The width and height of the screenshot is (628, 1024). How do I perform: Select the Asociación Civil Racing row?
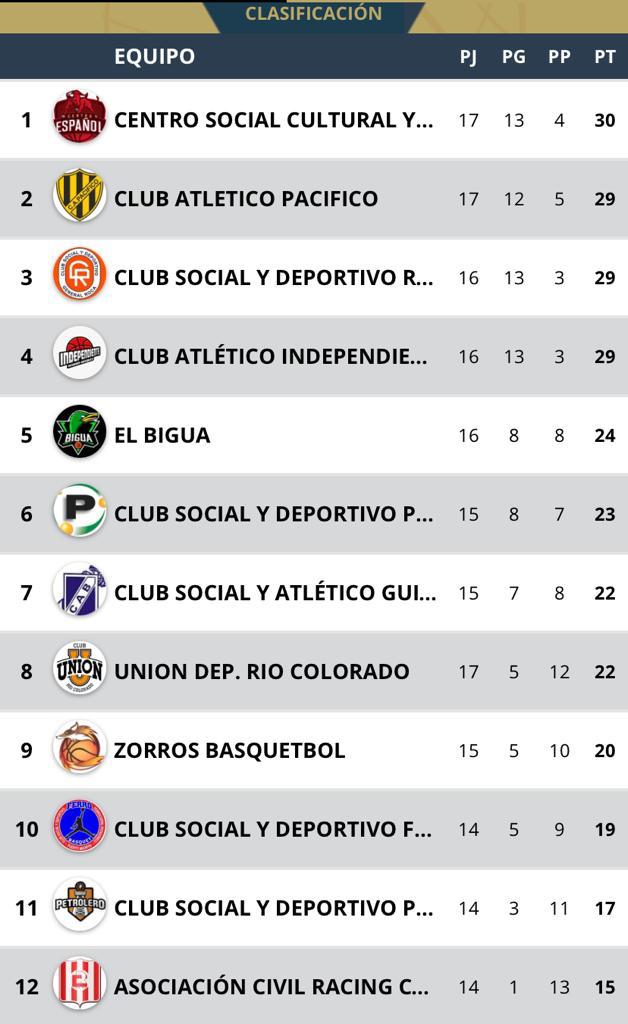coord(271,986)
